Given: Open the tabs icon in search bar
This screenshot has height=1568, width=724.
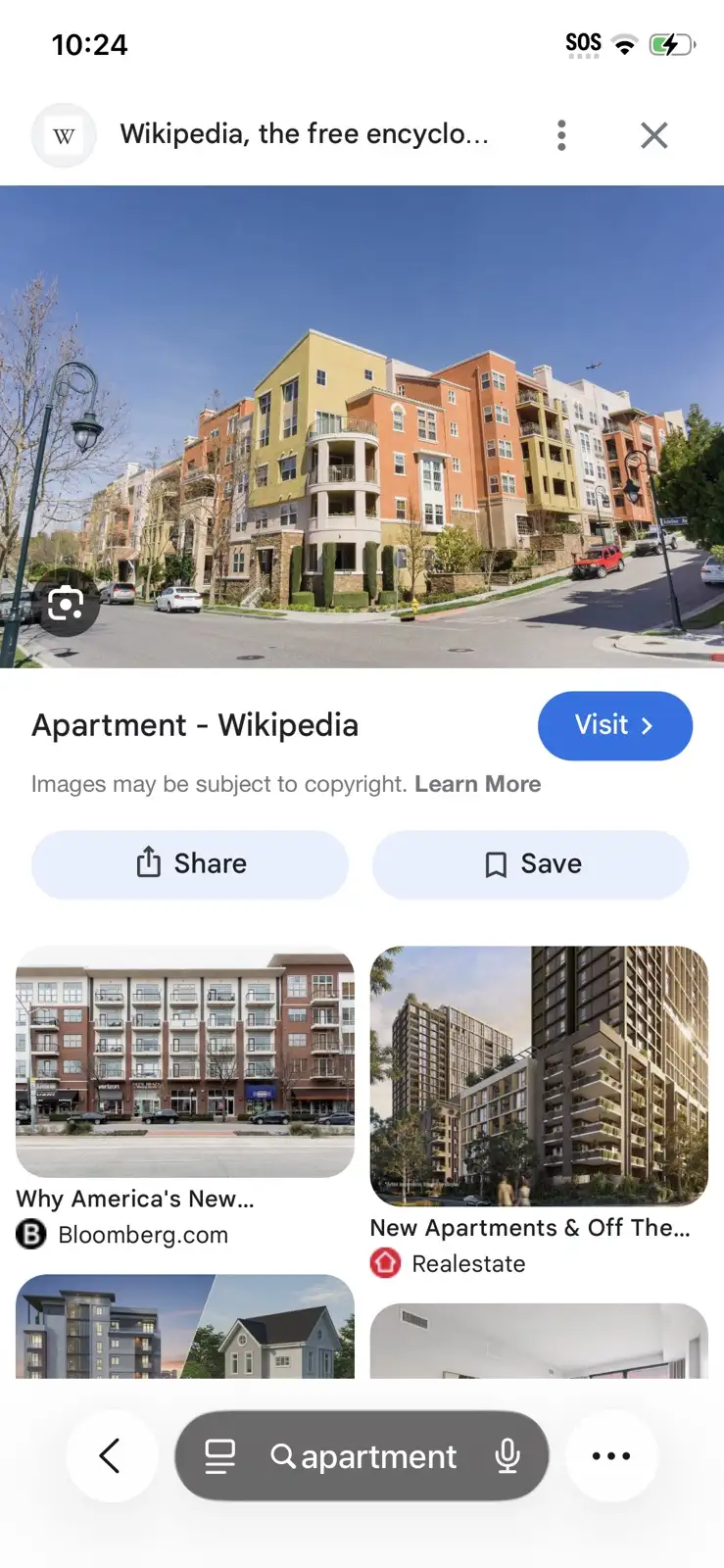Looking at the screenshot, I should point(219,1456).
